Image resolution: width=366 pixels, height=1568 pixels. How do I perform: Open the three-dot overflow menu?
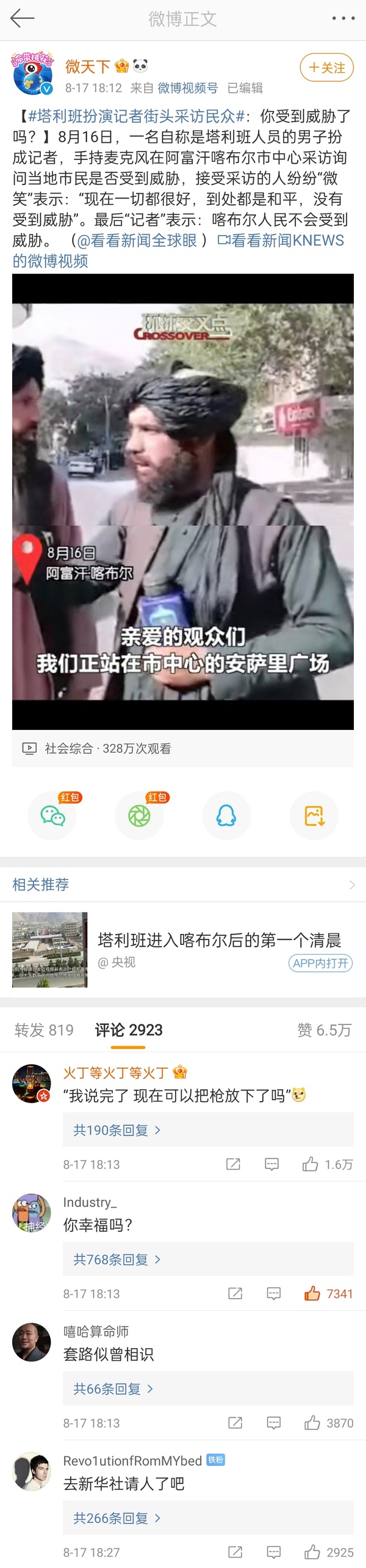343,19
